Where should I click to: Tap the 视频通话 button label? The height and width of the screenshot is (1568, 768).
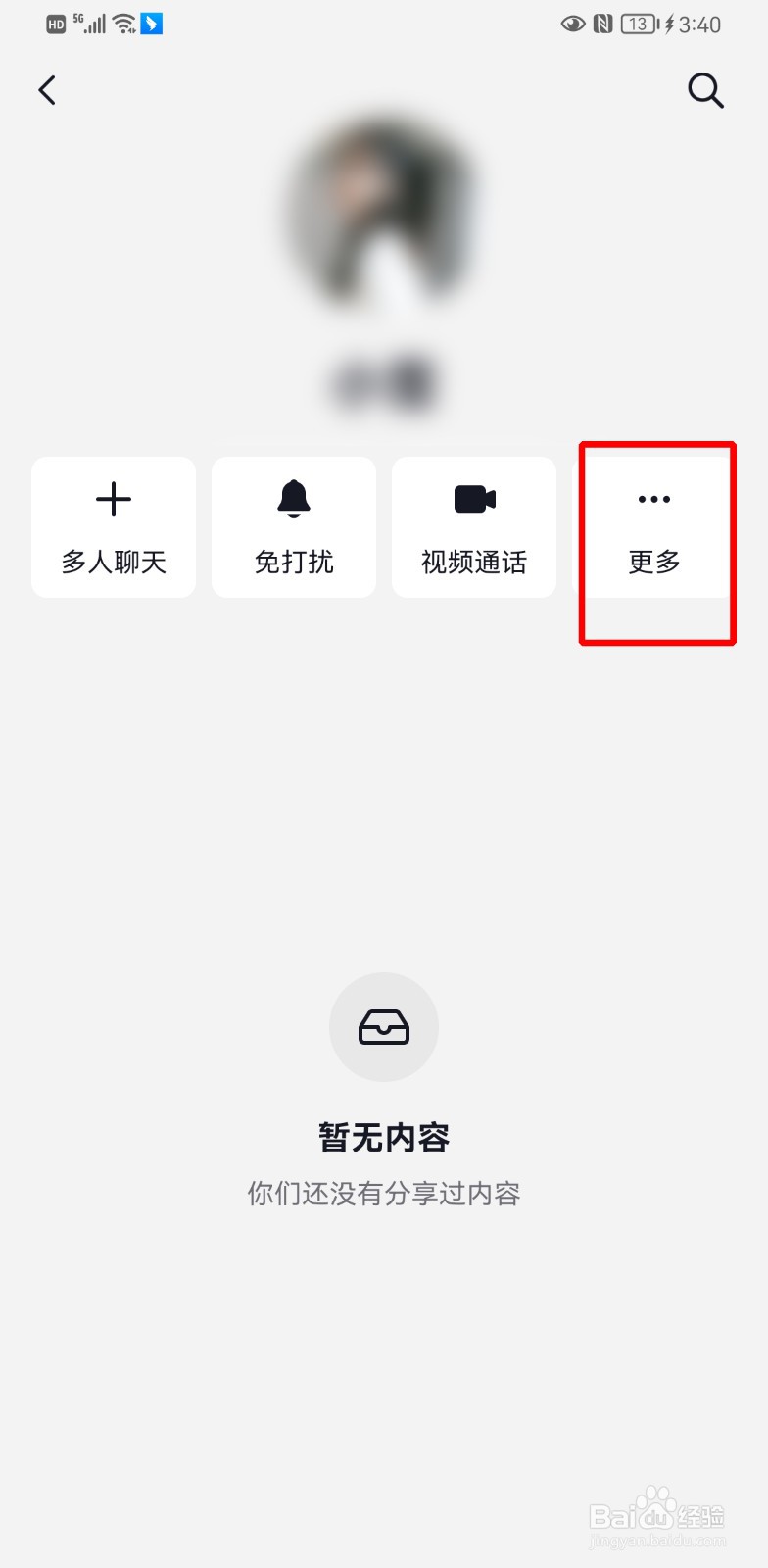coord(473,562)
